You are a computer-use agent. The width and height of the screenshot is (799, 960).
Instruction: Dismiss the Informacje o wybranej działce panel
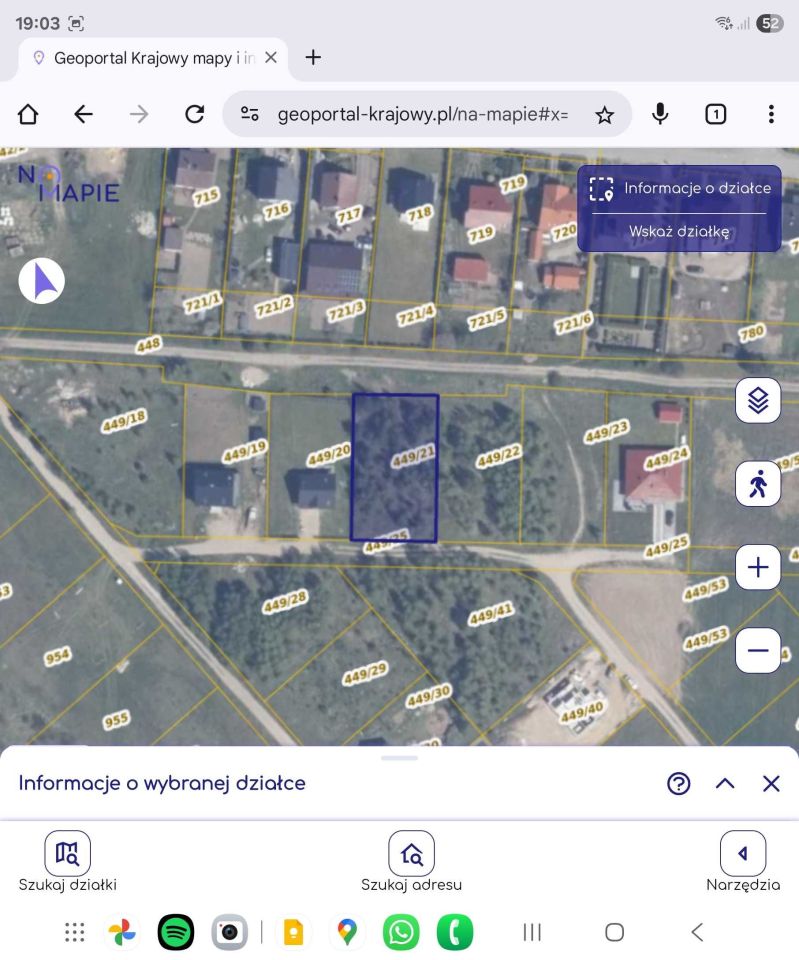(x=771, y=784)
